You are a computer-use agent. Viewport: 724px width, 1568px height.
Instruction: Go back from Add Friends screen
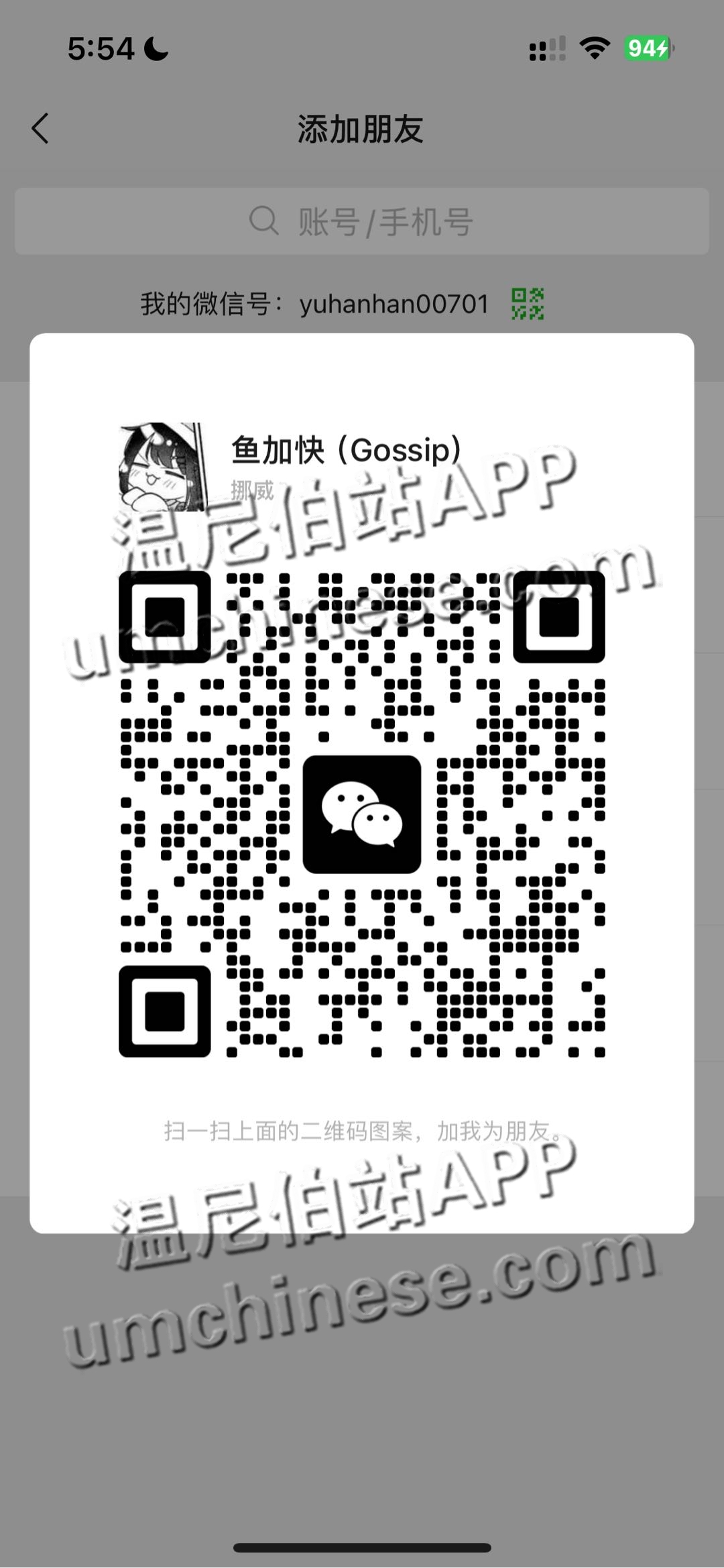click(x=40, y=128)
